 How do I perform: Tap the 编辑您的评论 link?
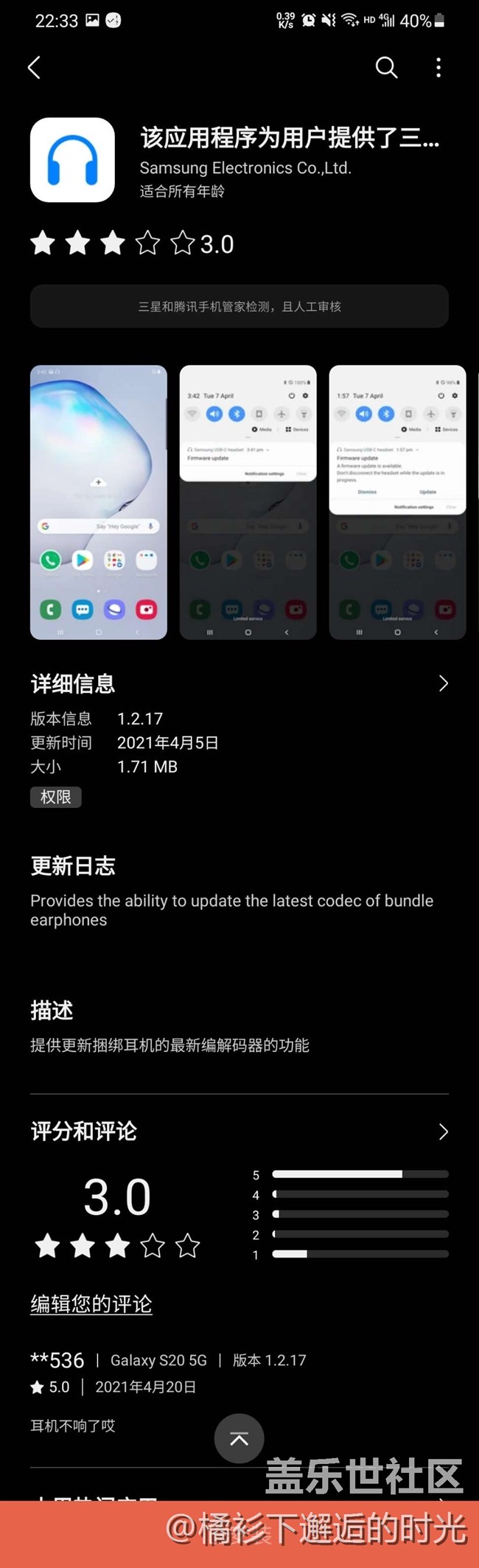point(91,1304)
